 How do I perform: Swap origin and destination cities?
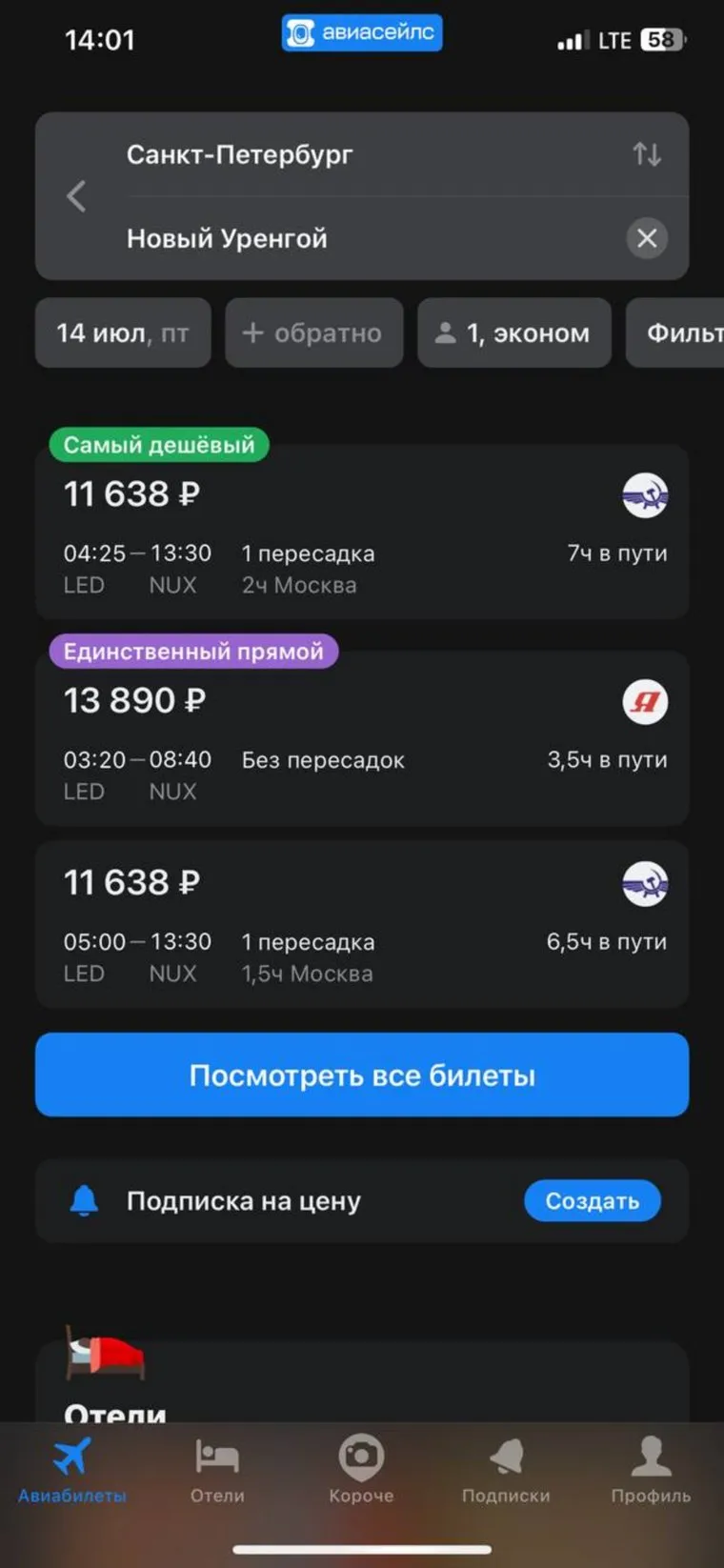point(647,153)
